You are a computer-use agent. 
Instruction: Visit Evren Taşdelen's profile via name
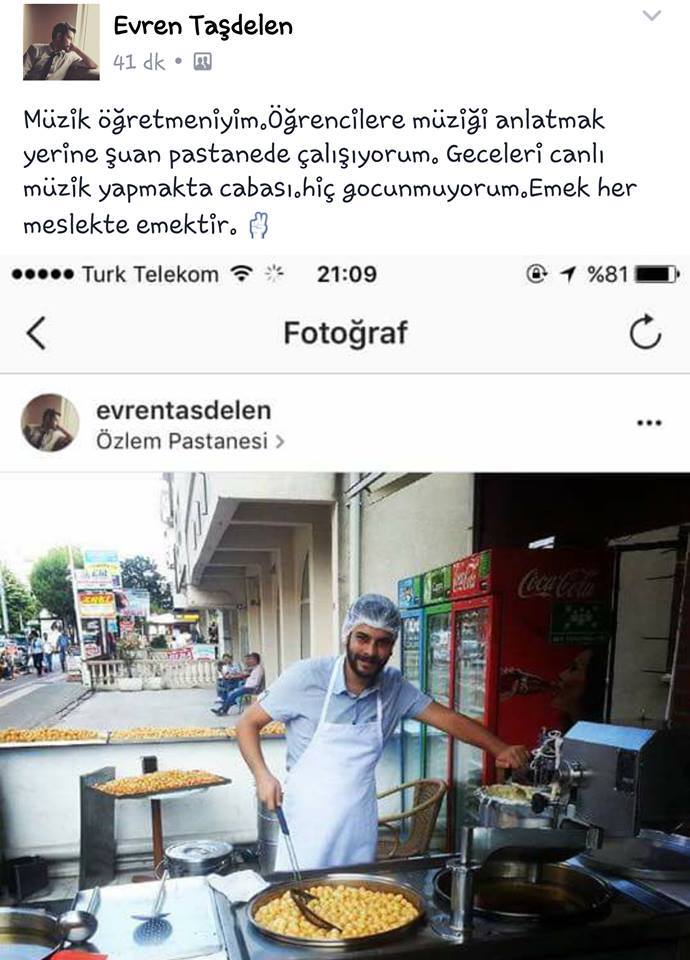[203, 26]
